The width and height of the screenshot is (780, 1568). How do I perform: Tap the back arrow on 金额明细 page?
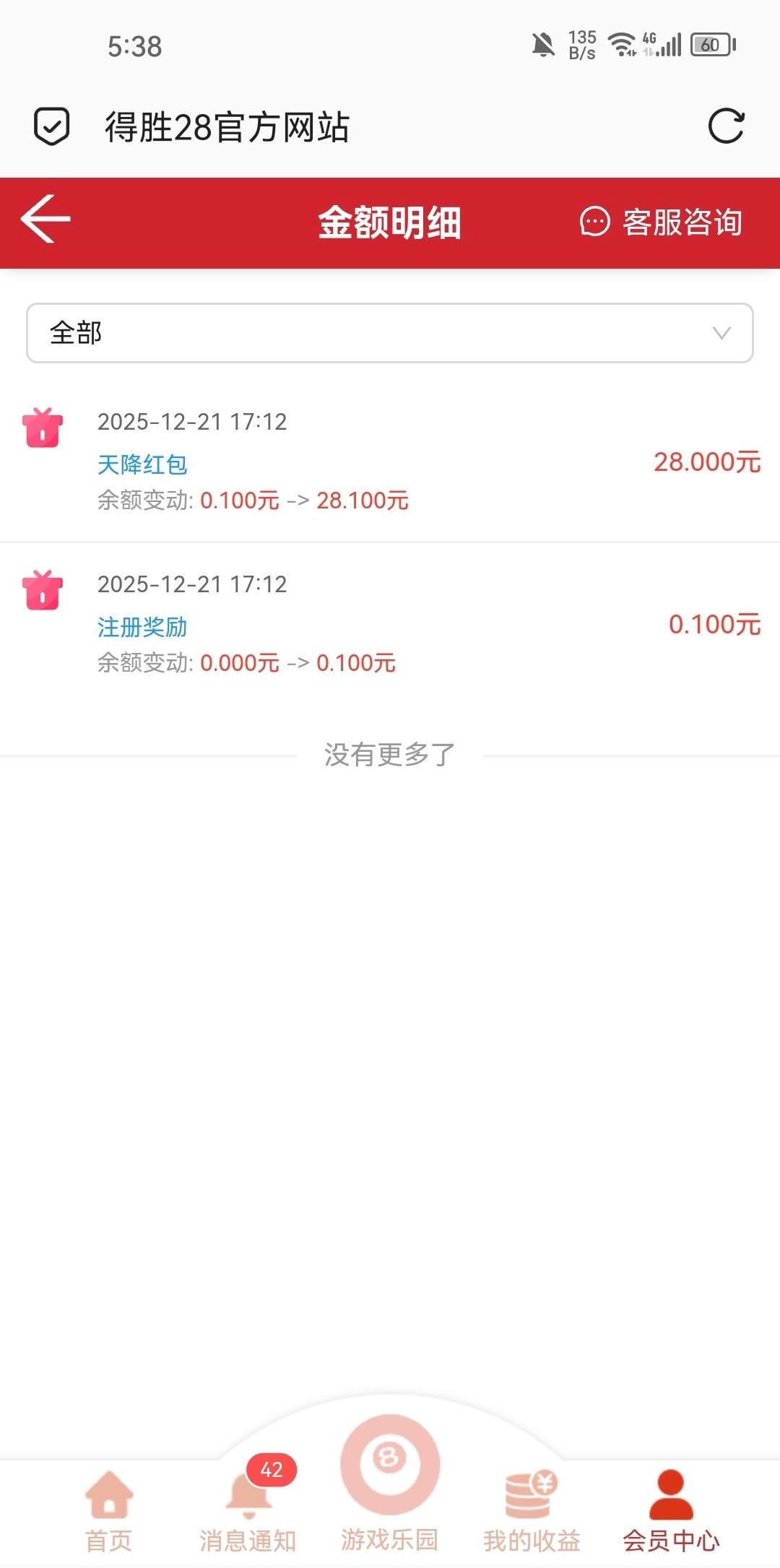coord(45,221)
